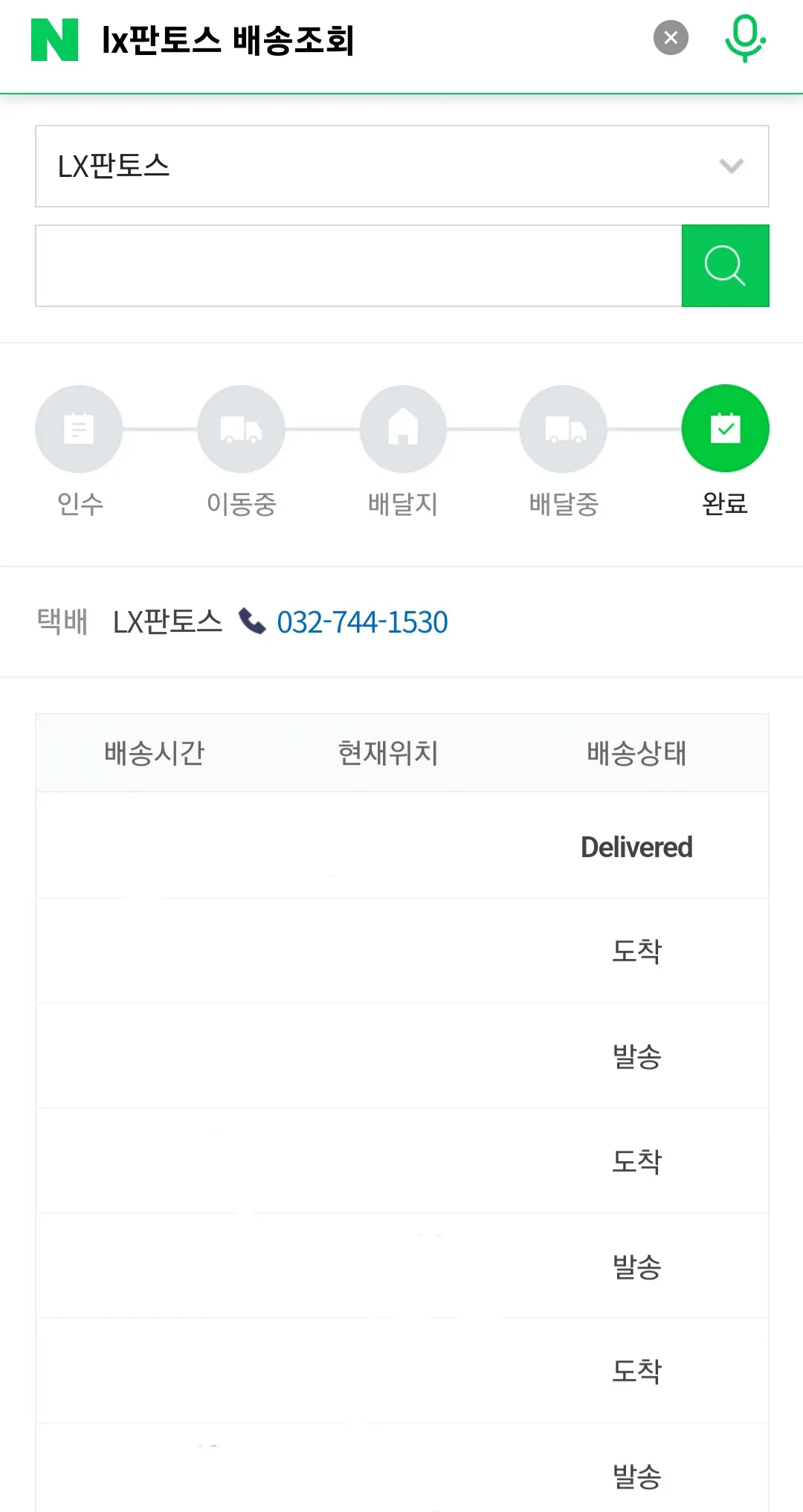This screenshot has height=1512, width=803.
Task: Click the Delivered status entry
Action: tap(636, 847)
